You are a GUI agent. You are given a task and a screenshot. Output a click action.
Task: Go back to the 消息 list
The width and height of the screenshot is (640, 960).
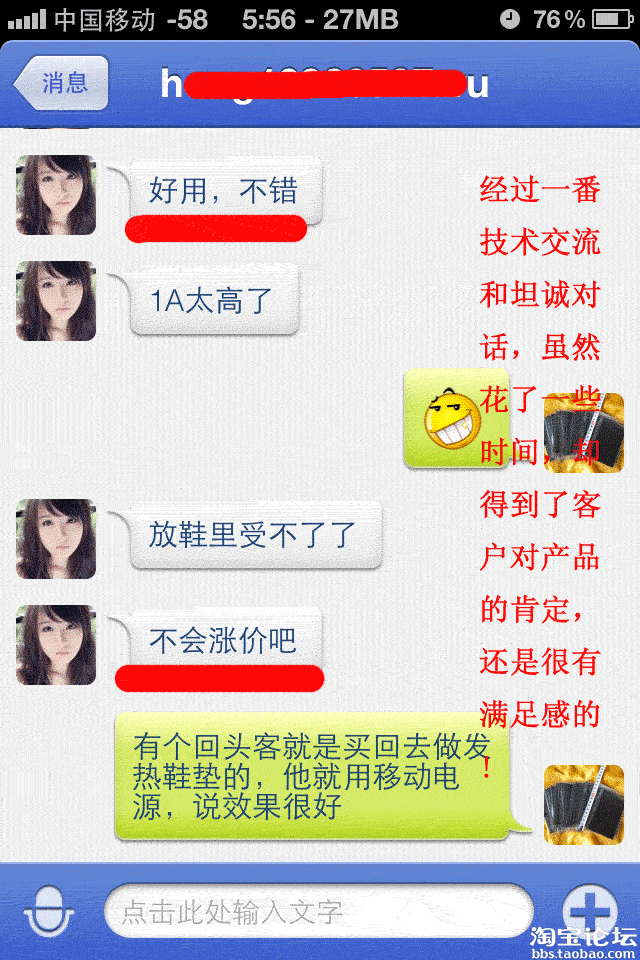[62, 83]
